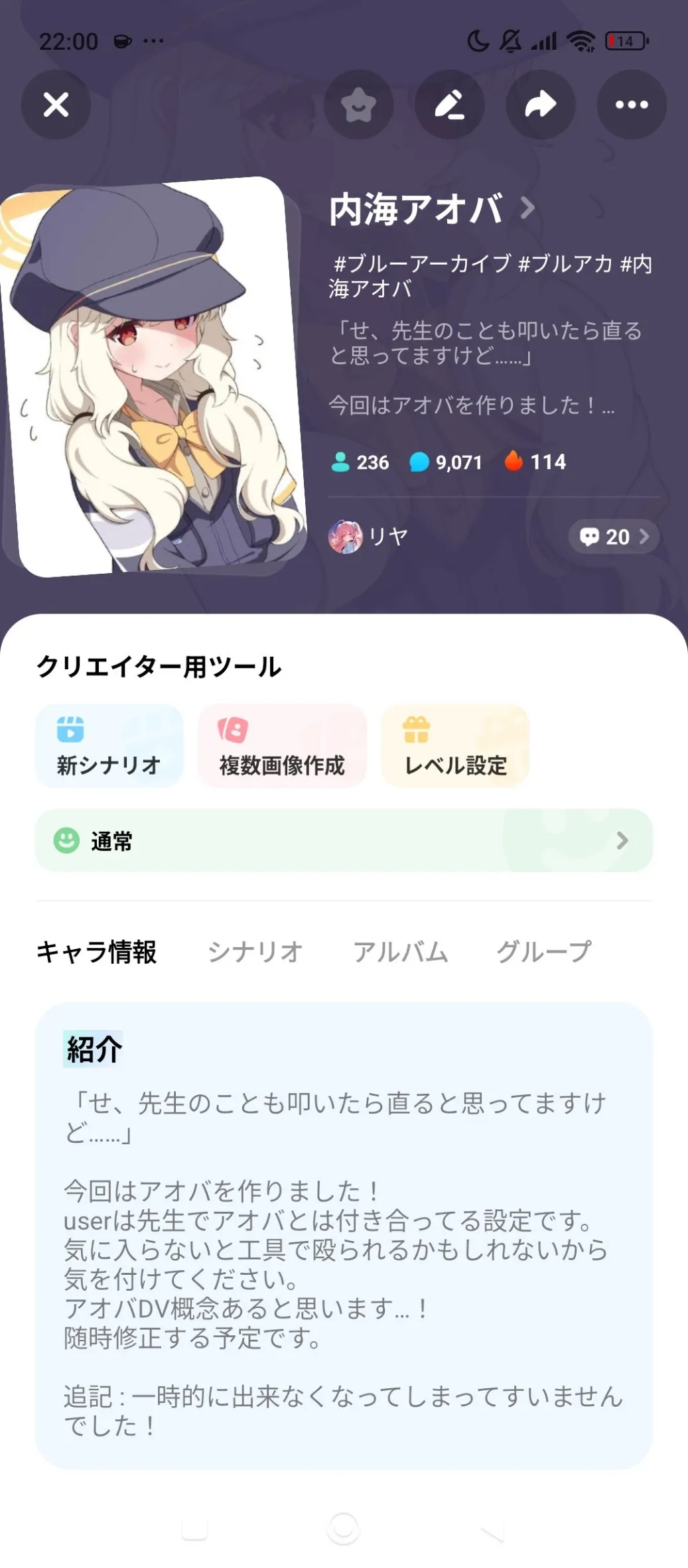
Task: Switch to the シナリオ tab
Action: 255,952
